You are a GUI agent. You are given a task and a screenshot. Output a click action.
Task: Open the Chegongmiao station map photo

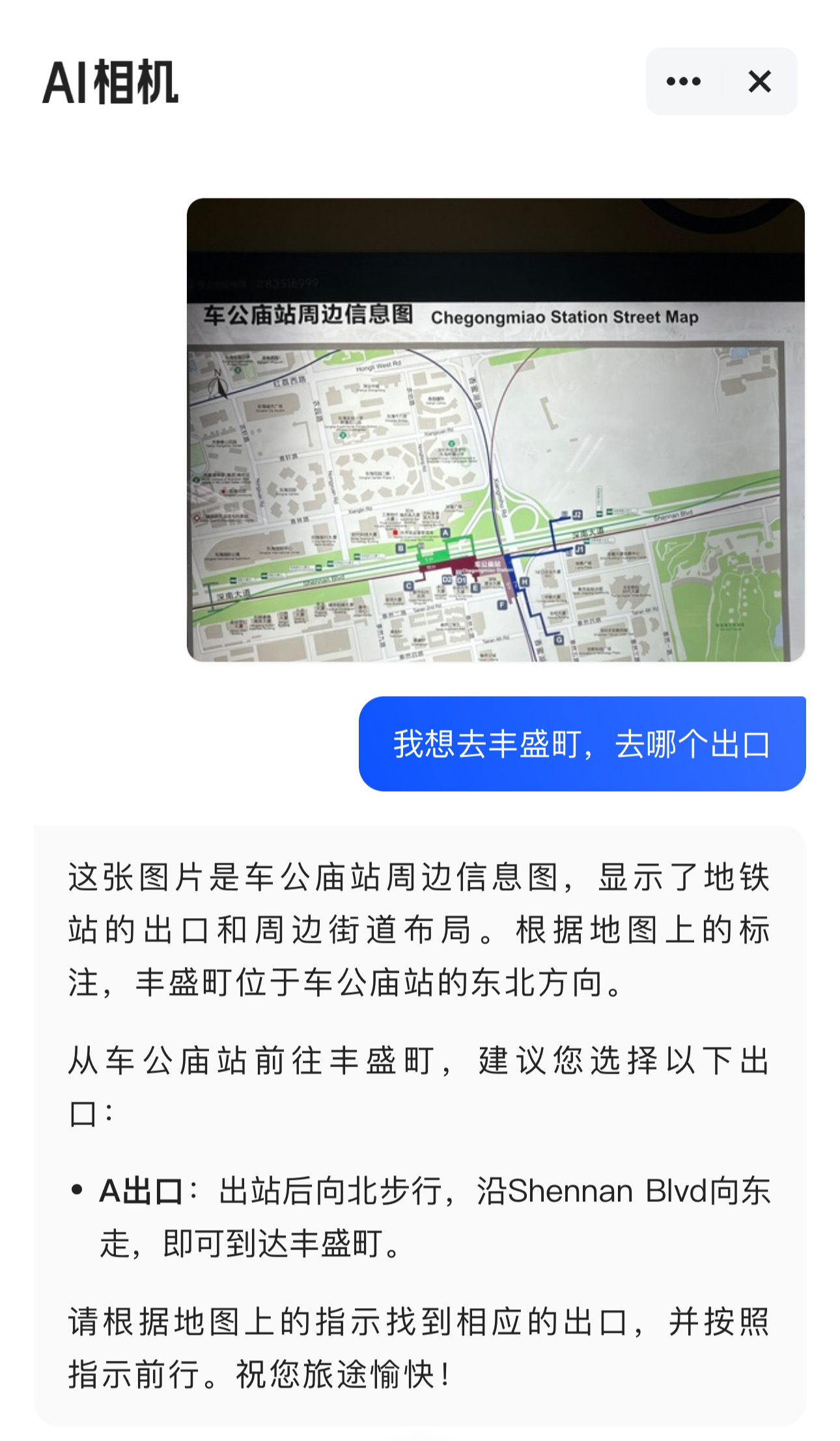coord(496,430)
